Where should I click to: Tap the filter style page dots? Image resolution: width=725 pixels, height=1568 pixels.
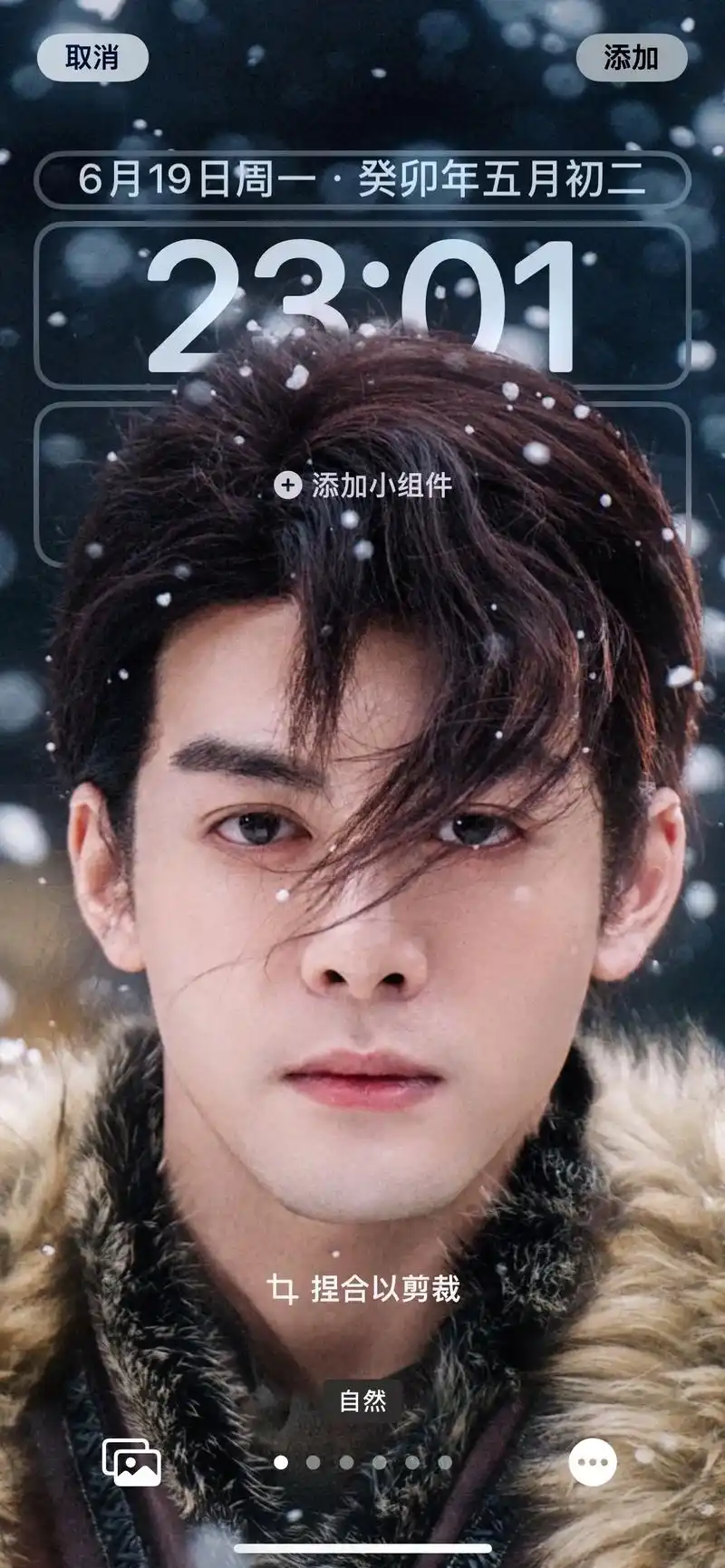coord(362,1462)
